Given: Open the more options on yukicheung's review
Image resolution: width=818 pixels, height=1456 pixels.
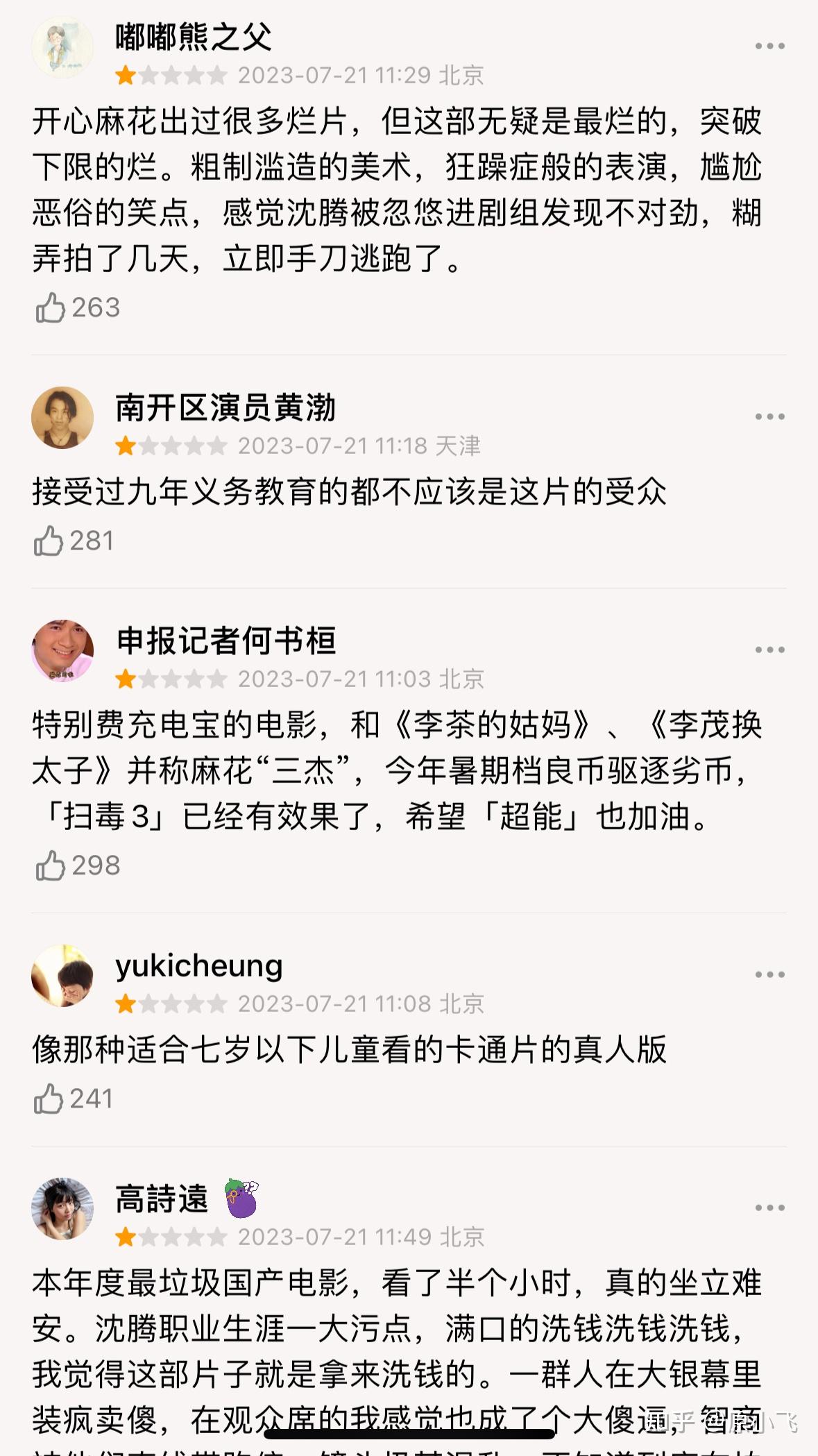Looking at the screenshot, I should (769, 974).
